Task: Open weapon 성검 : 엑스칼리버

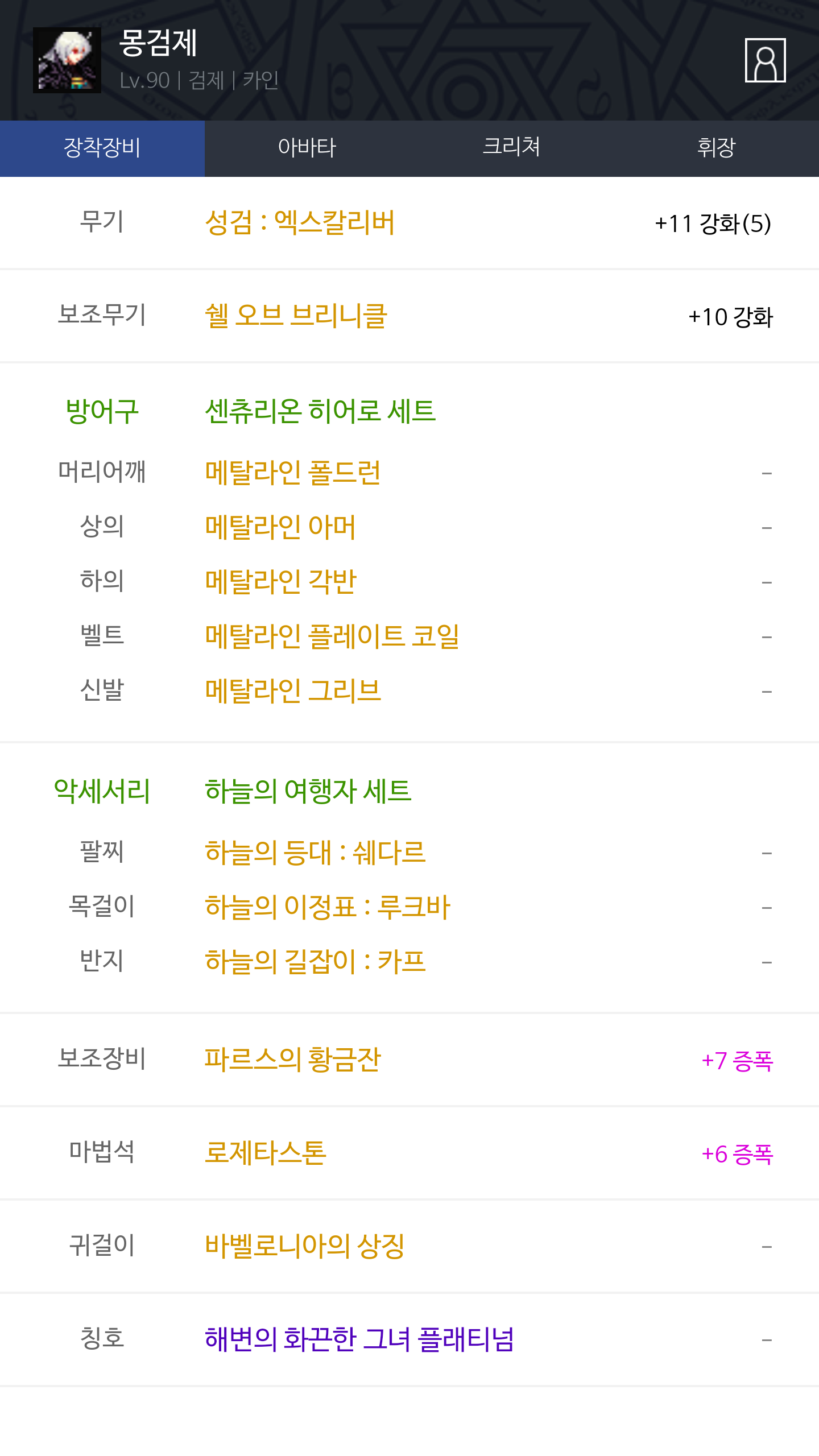Action: (x=300, y=222)
